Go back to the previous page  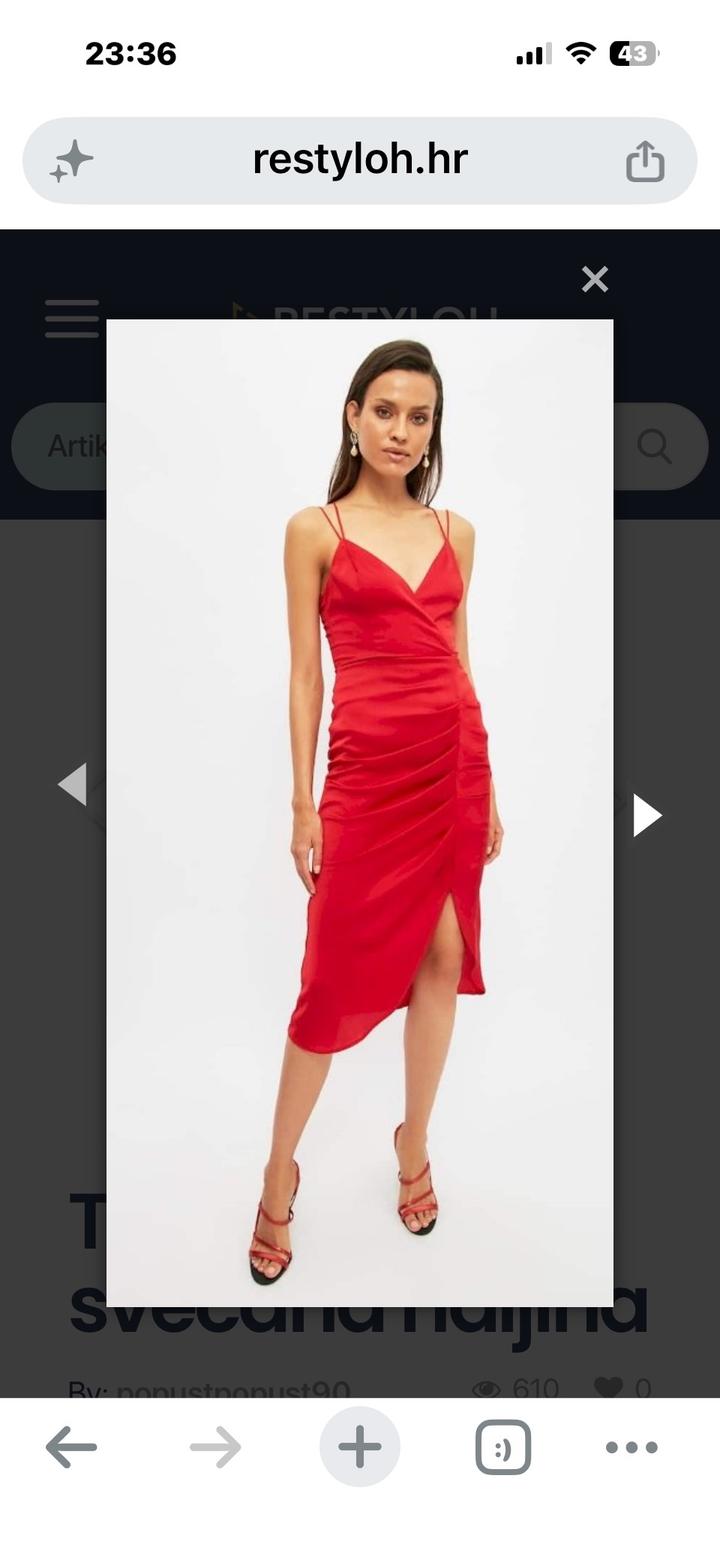[x=71, y=1447]
